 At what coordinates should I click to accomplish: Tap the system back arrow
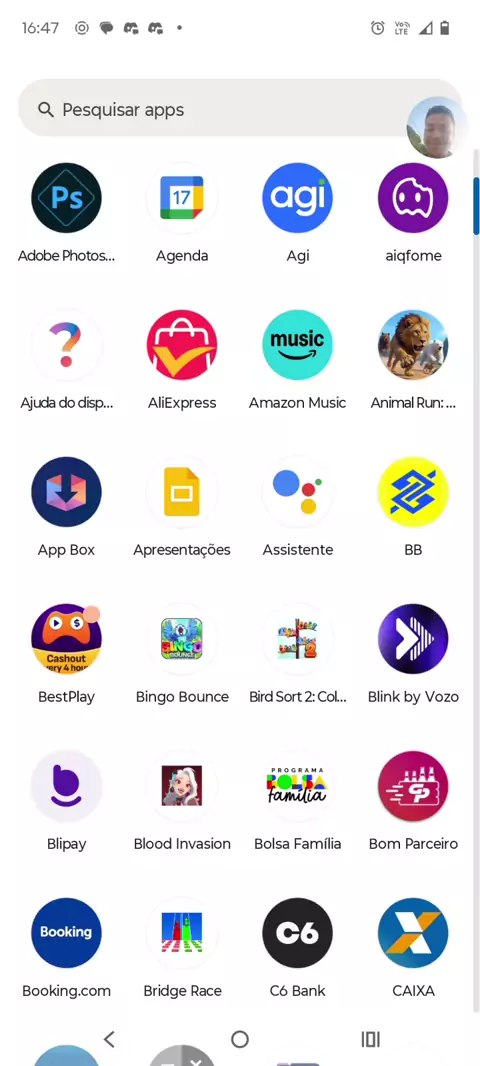click(x=109, y=1039)
